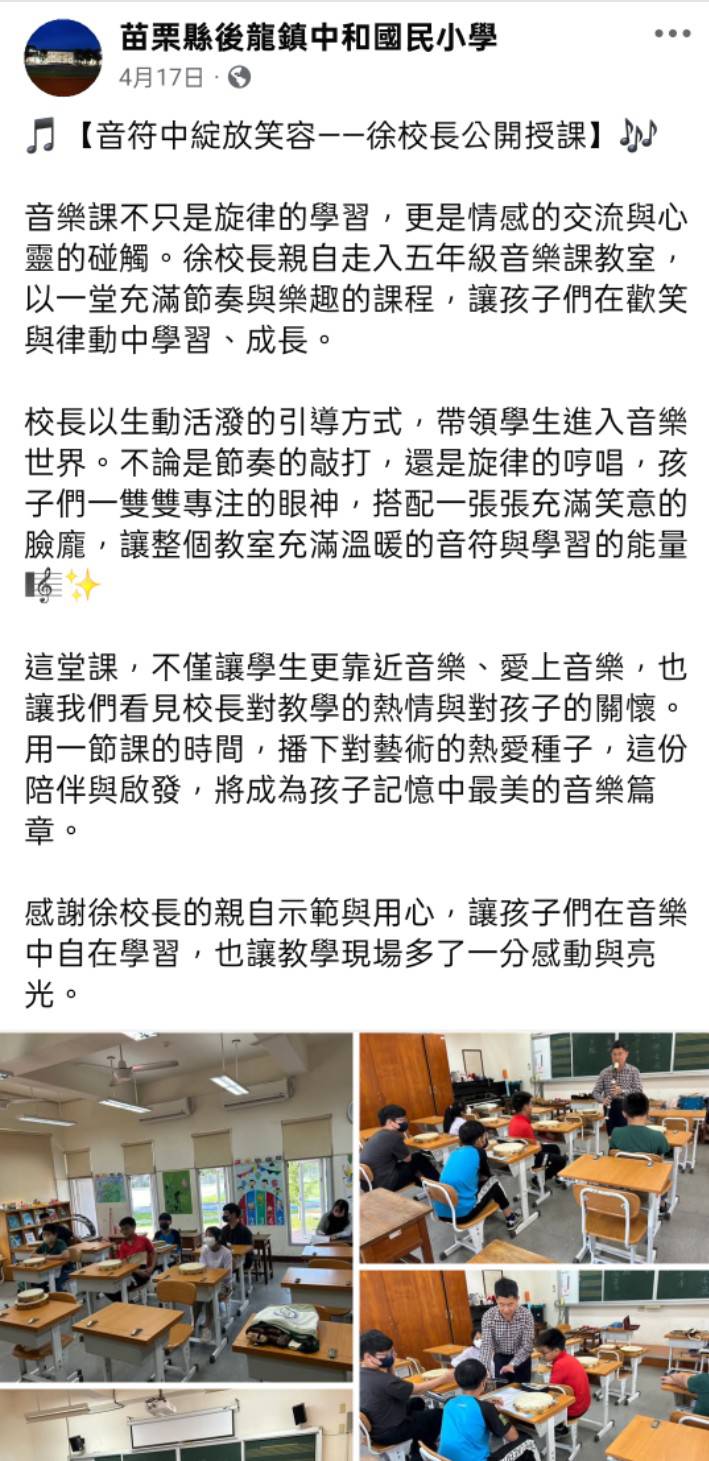Open the post's three-dot overflow menu
Viewport: 709px width, 1461px height.
coord(671,35)
